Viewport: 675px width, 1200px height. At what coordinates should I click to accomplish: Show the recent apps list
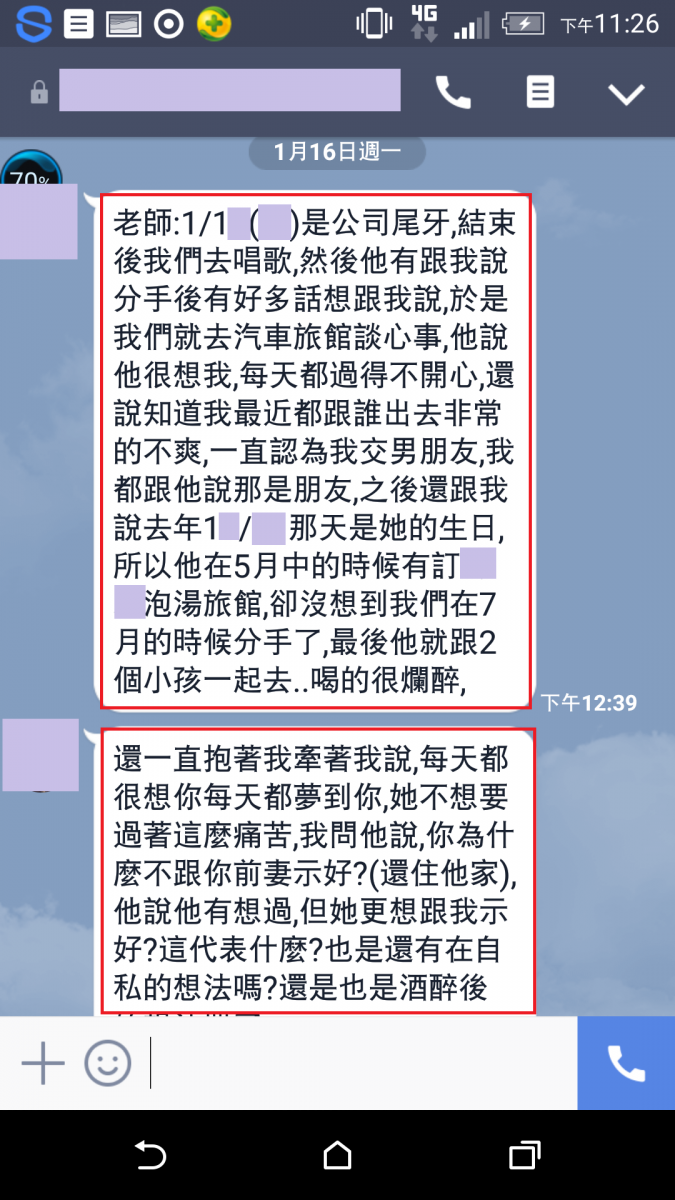coord(524,1155)
